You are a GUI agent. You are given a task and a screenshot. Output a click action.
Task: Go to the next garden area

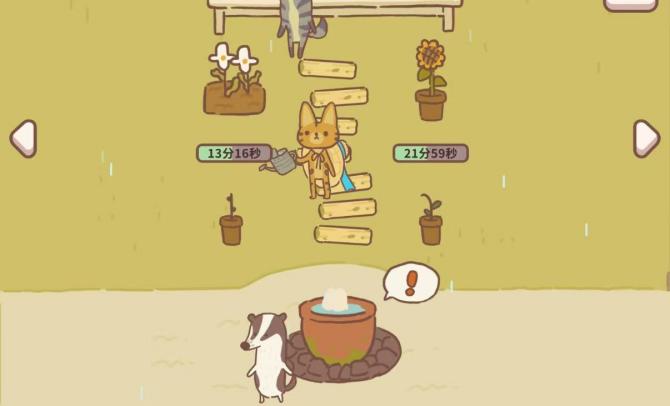coord(646,138)
